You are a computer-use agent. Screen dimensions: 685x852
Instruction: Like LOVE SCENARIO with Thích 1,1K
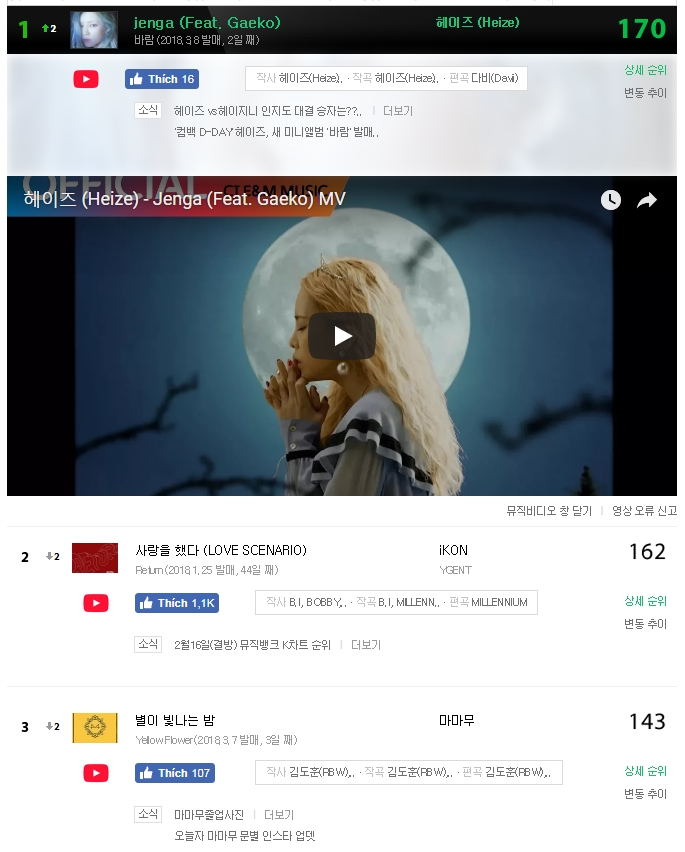click(x=177, y=603)
